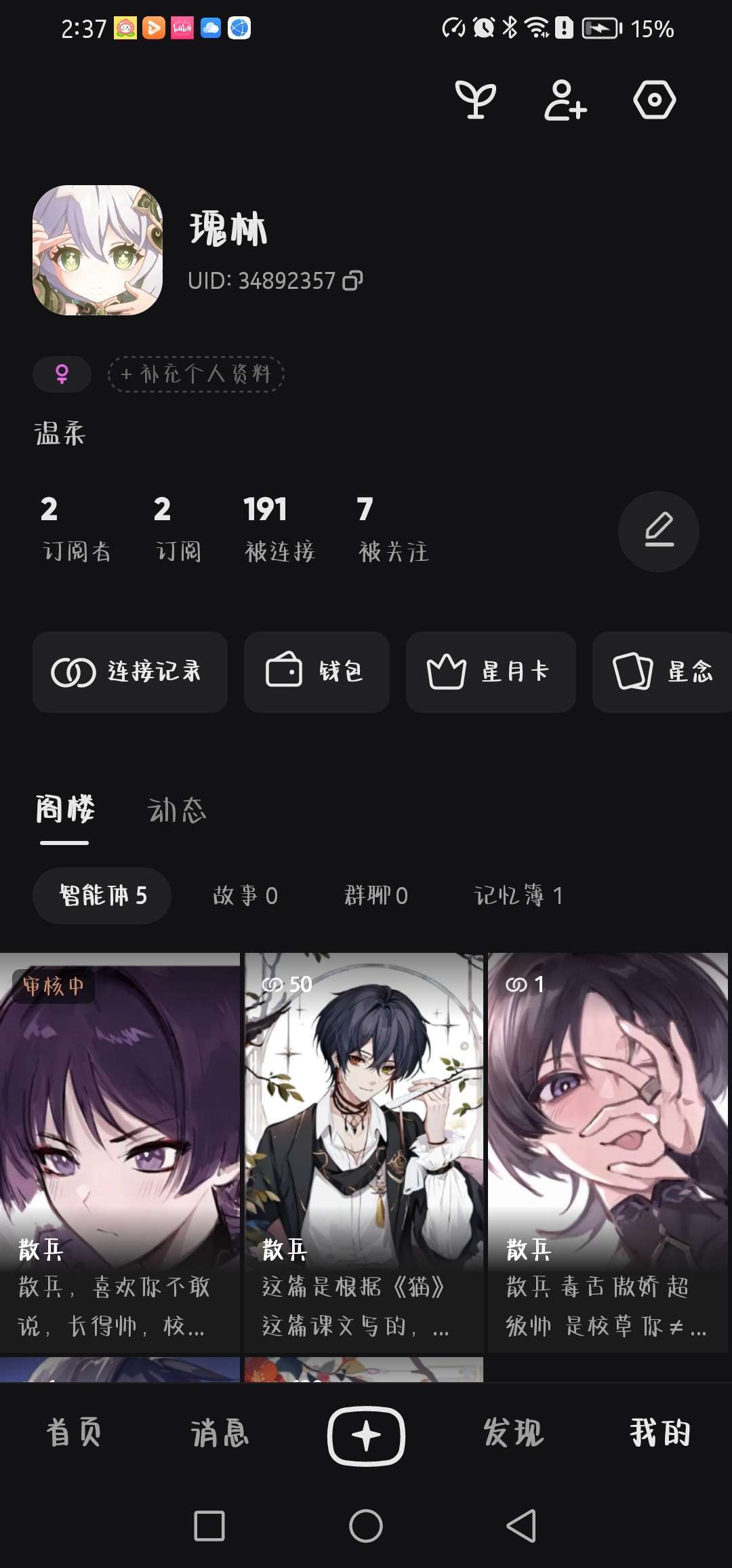
Task: Open the sprout icon in top bar
Action: click(x=476, y=100)
